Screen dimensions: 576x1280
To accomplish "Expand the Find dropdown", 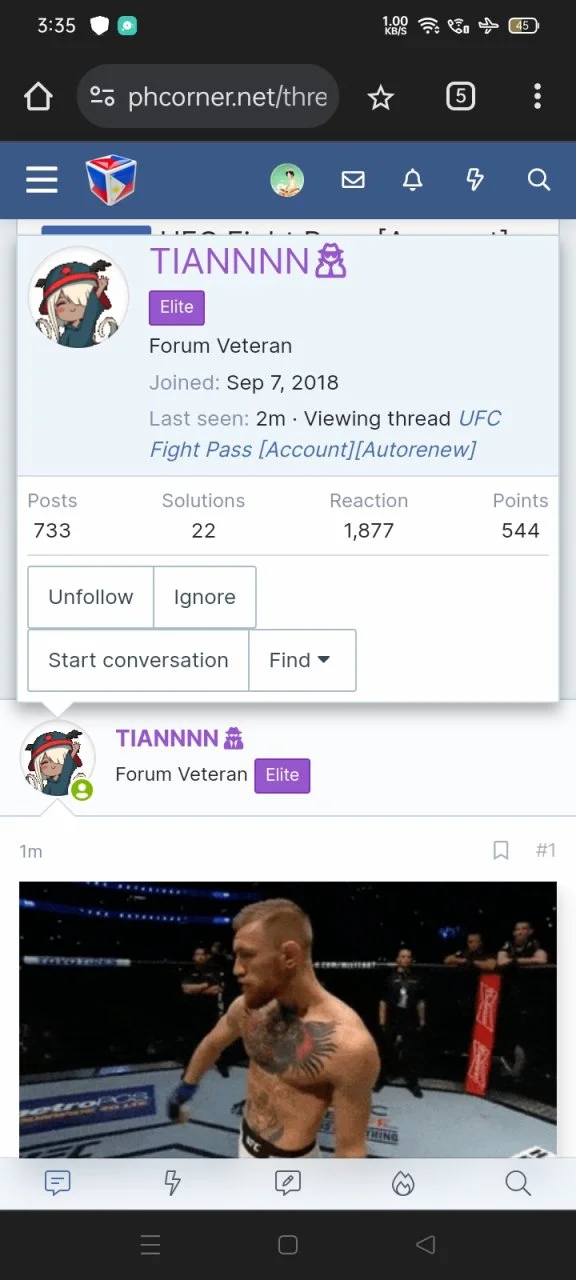I will point(301,660).
